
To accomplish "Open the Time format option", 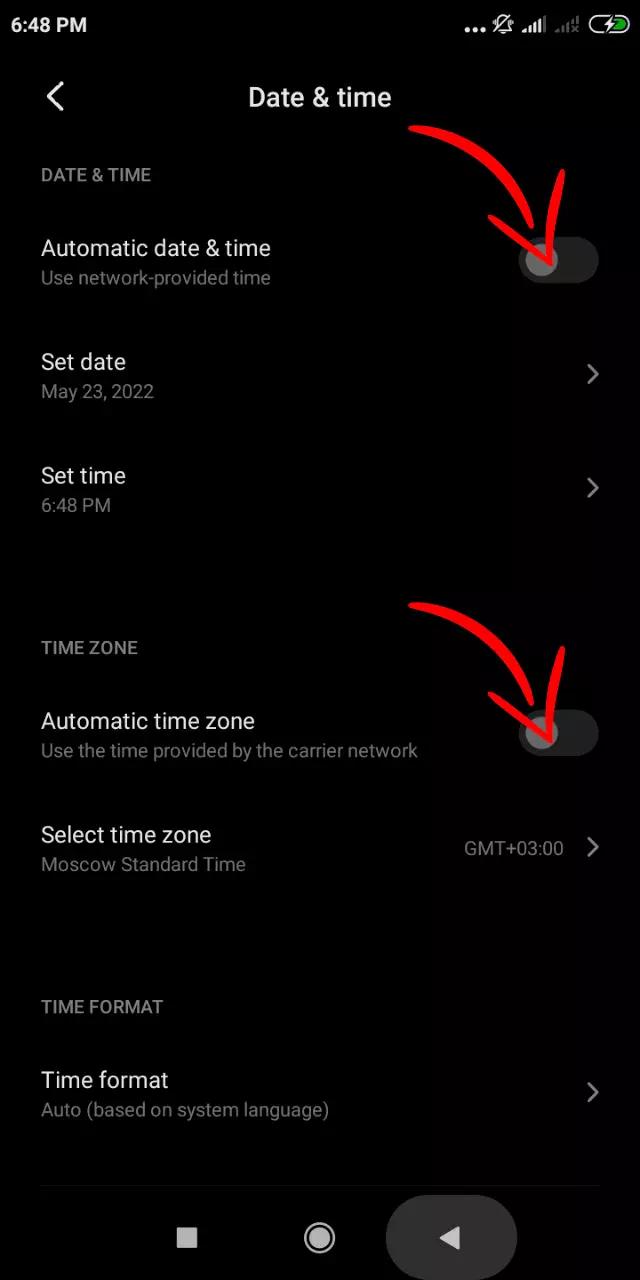I will pos(320,1093).
